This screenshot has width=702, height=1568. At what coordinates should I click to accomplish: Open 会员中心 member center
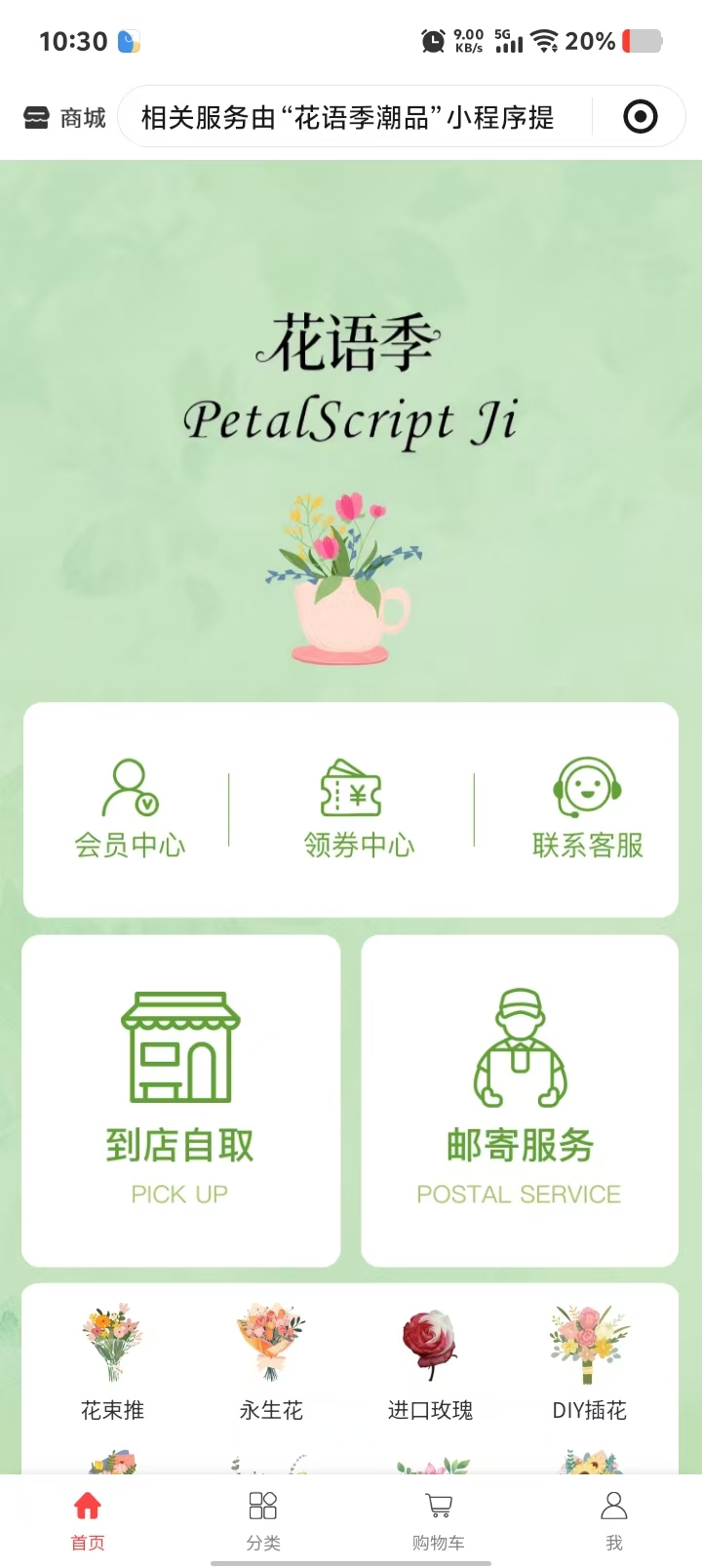130,809
